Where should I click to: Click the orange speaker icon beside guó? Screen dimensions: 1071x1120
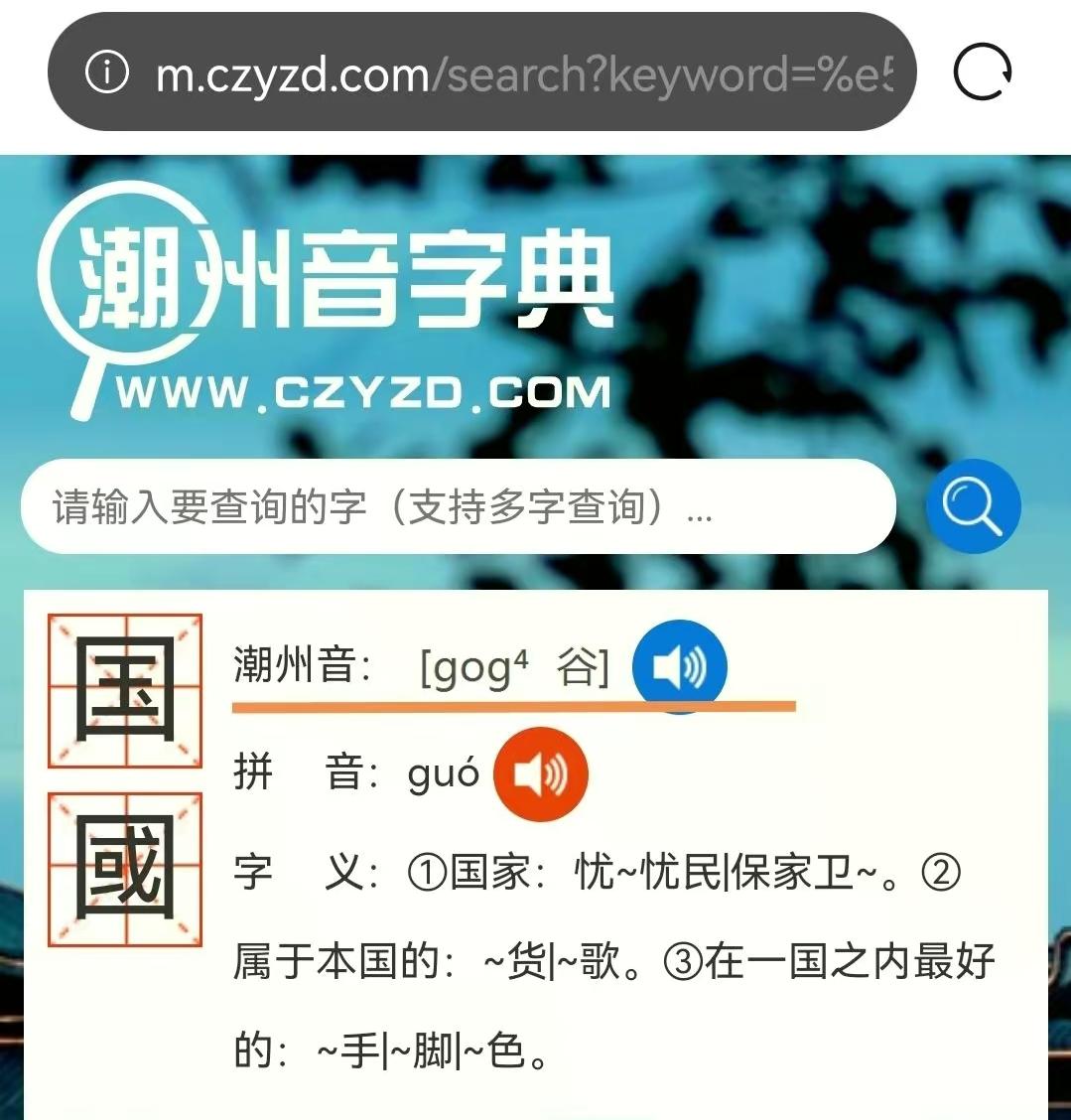(540, 774)
